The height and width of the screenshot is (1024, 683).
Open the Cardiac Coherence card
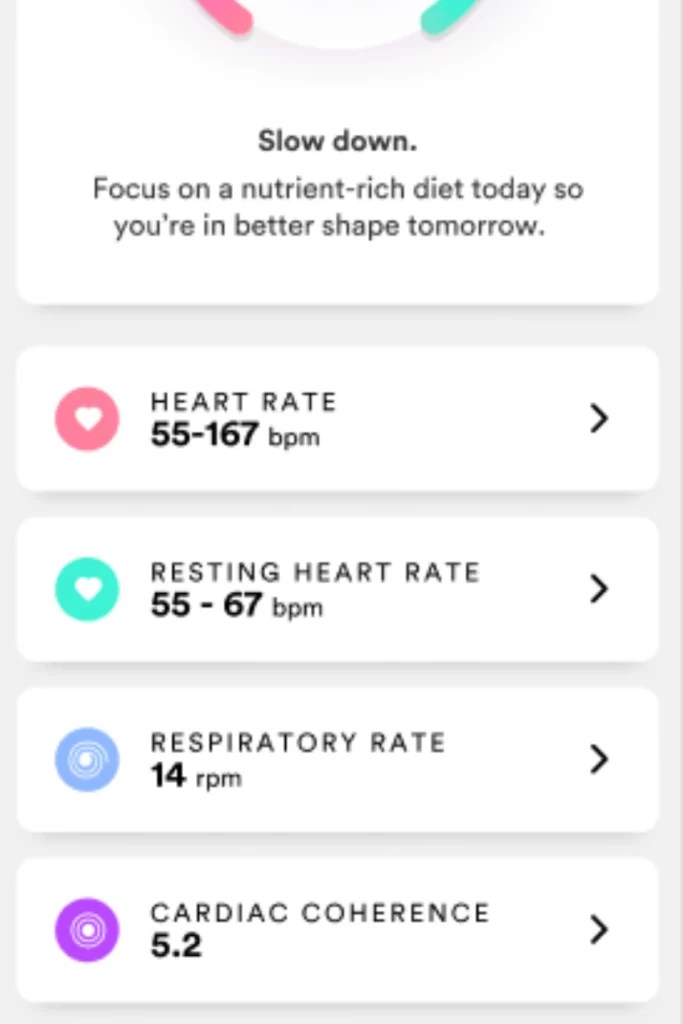337,929
